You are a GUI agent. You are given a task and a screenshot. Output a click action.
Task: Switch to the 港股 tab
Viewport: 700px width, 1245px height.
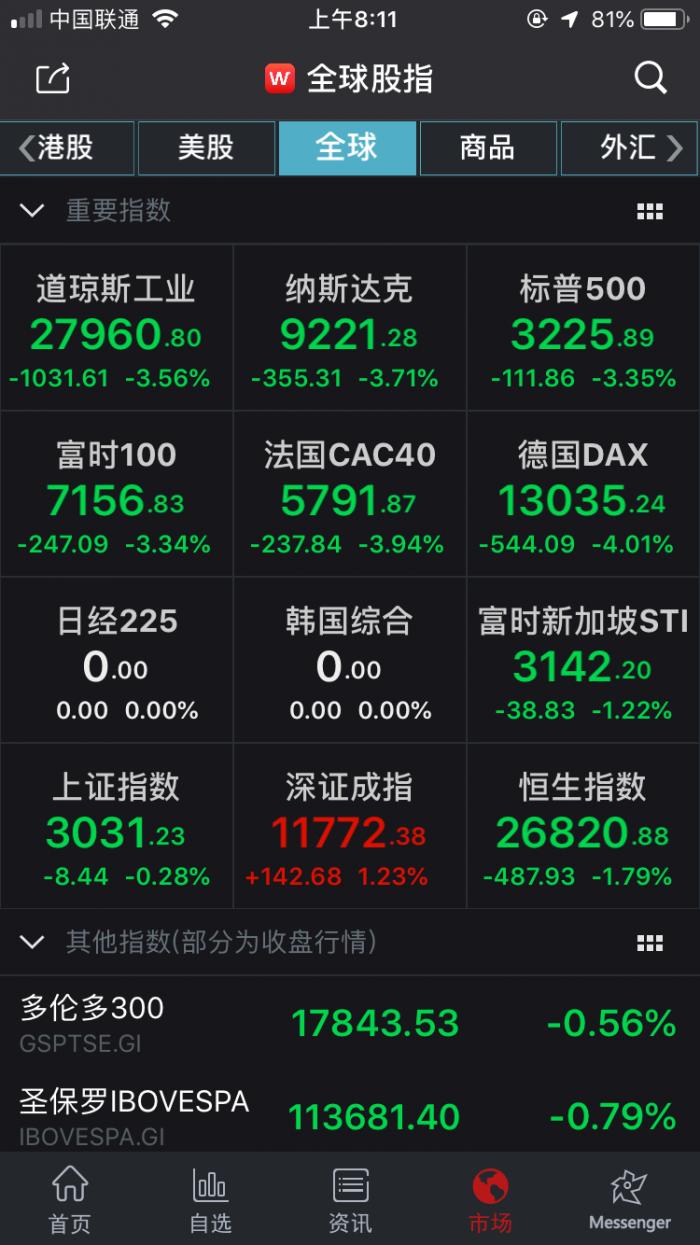pos(66,148)
